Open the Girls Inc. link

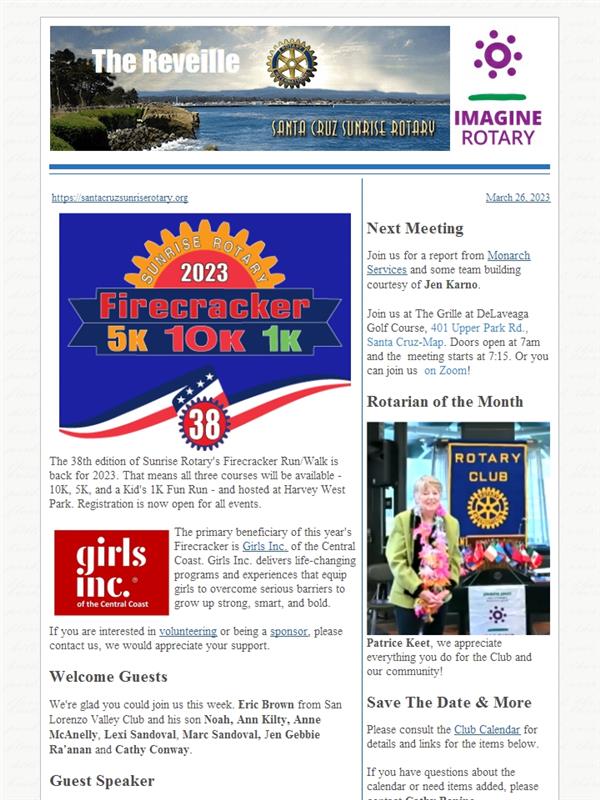tap(265, 546)
